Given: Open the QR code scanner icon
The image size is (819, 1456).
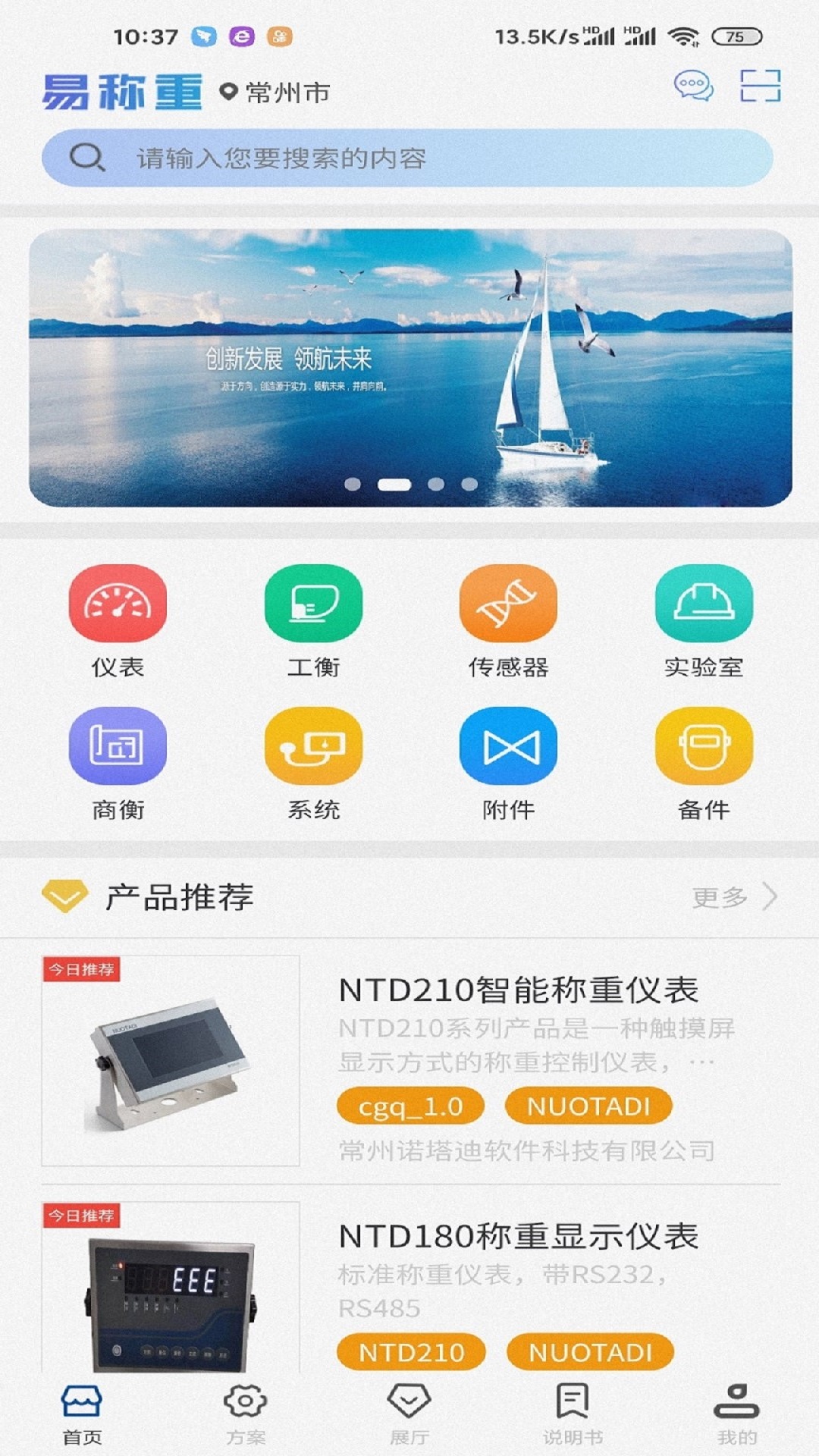Looking at the screenshot, I should 761,86.
